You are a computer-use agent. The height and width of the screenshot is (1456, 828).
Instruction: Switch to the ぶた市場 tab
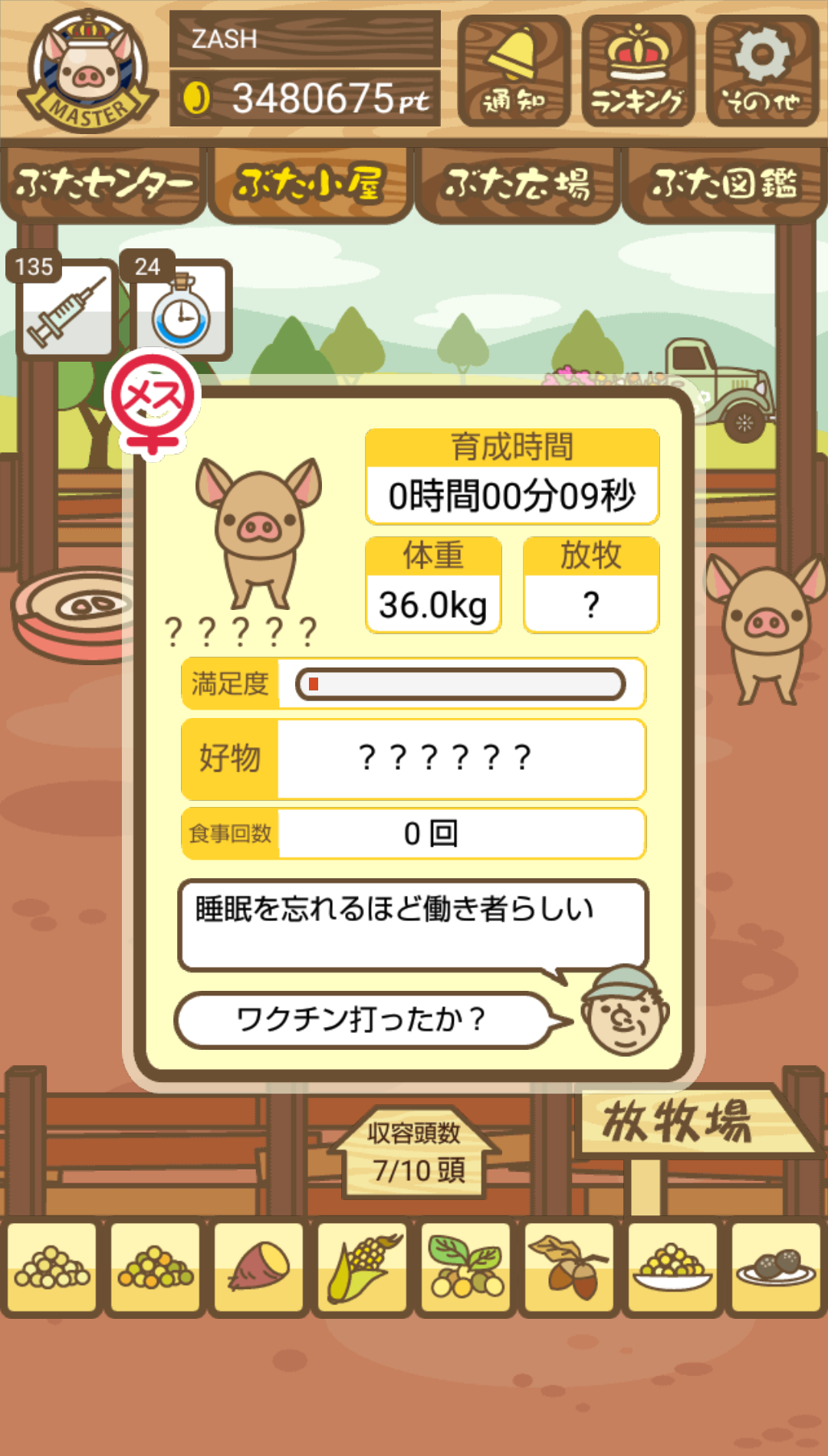click(x=517, y=185)
